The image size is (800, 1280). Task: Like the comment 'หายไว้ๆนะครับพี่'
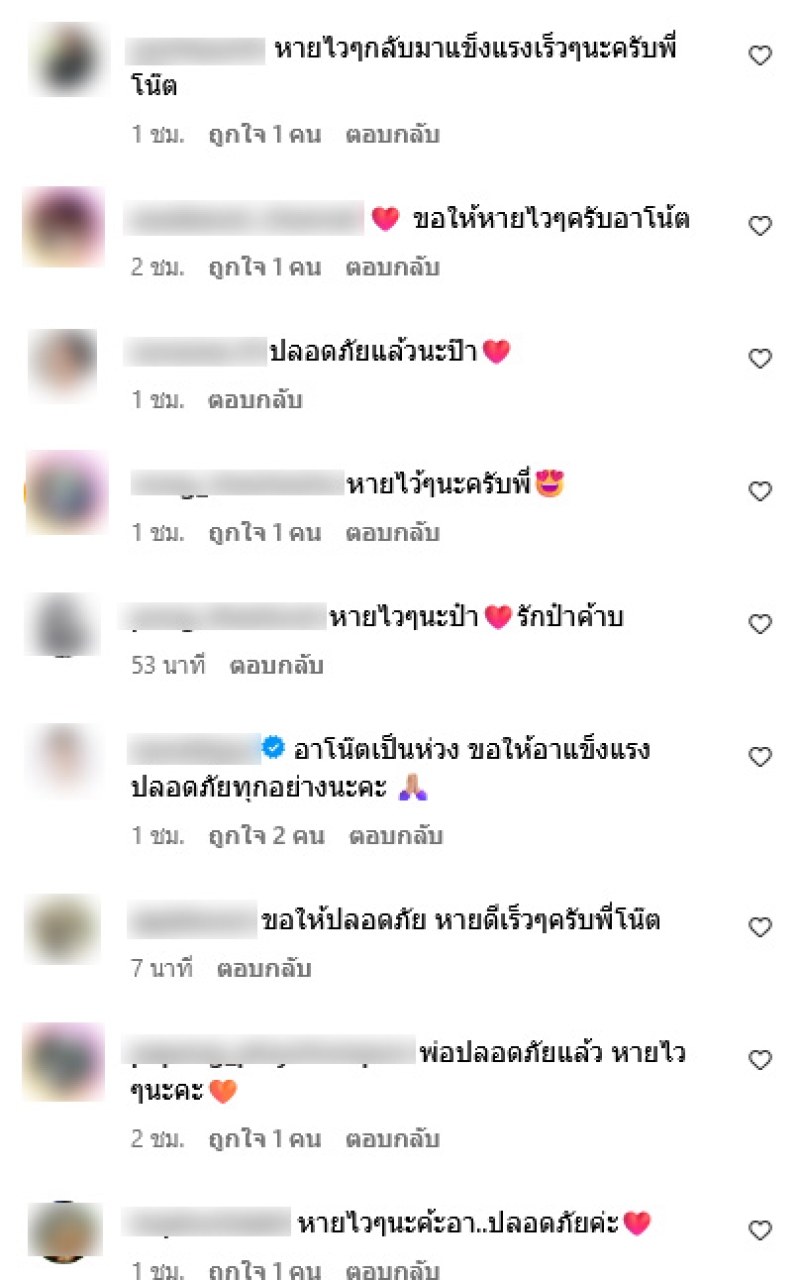click(760, 491)
